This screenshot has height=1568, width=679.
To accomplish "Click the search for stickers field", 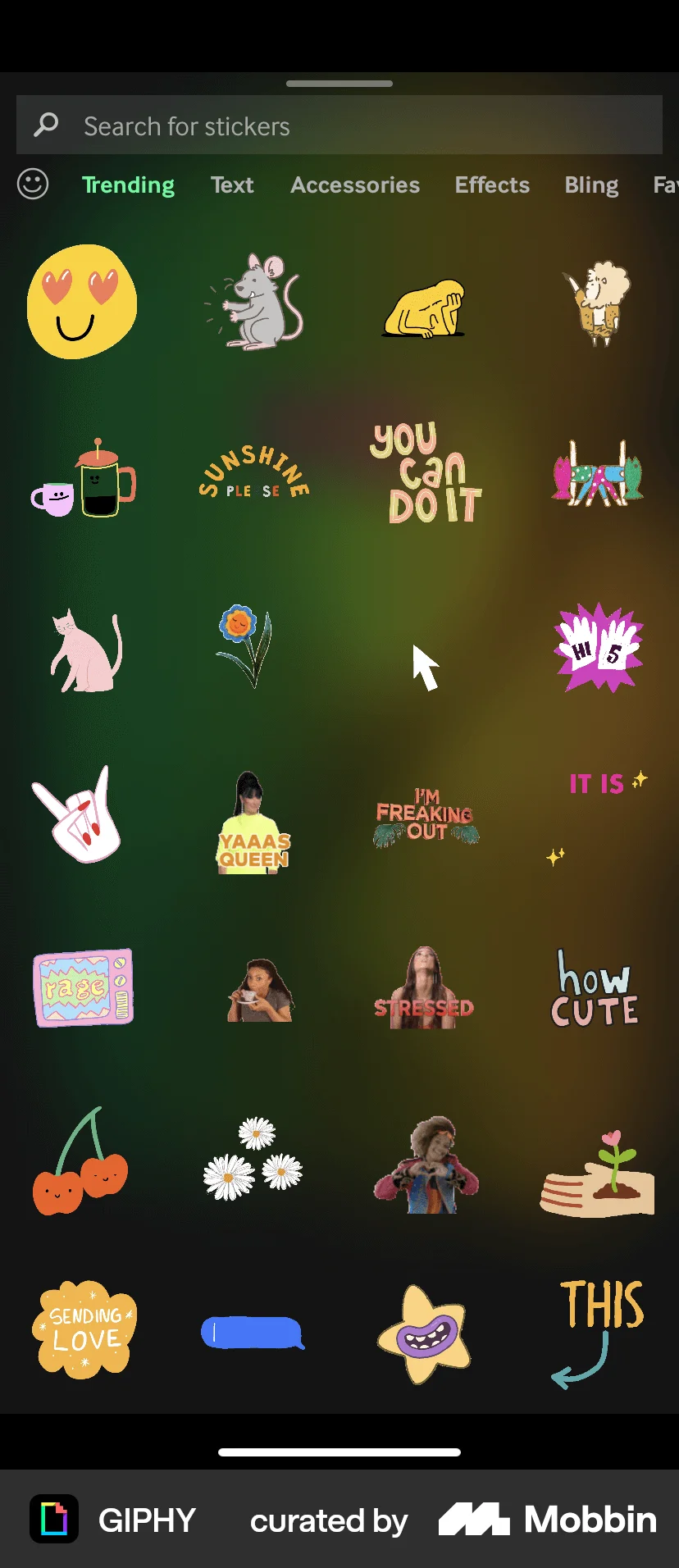I will click(x=339, y=125).
